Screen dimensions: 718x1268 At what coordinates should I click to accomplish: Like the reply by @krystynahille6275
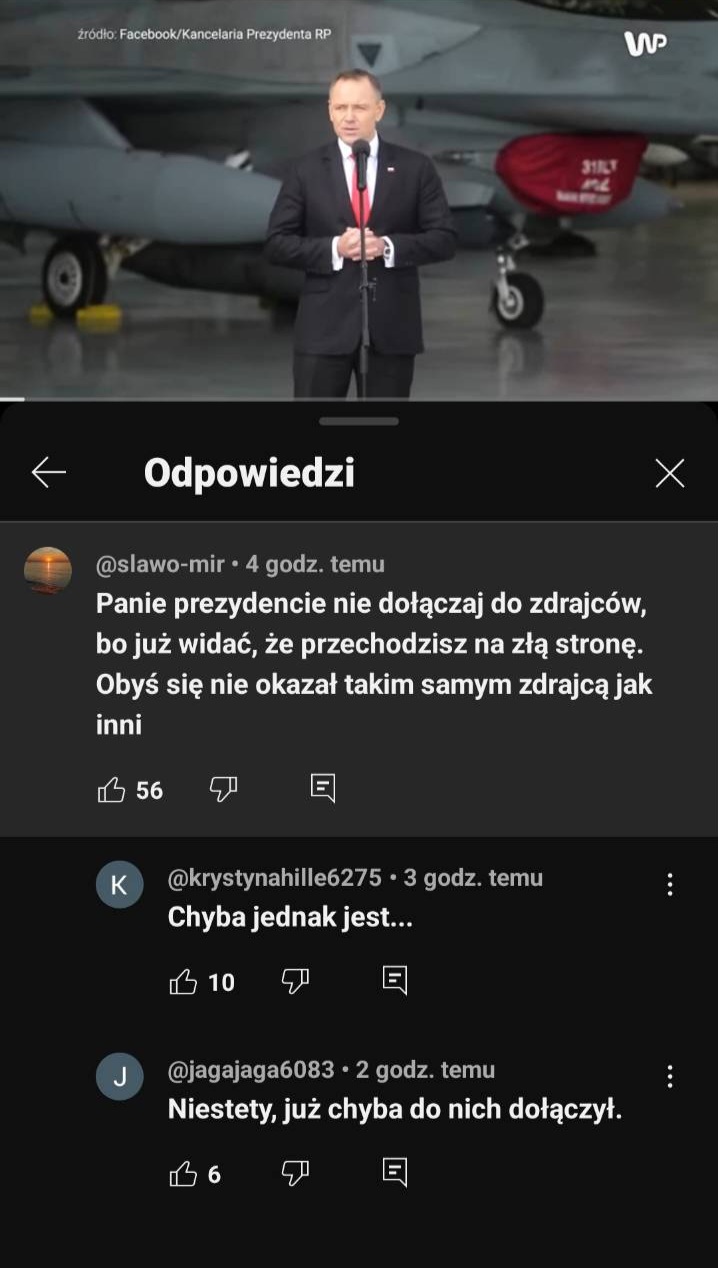coord(184,982)
